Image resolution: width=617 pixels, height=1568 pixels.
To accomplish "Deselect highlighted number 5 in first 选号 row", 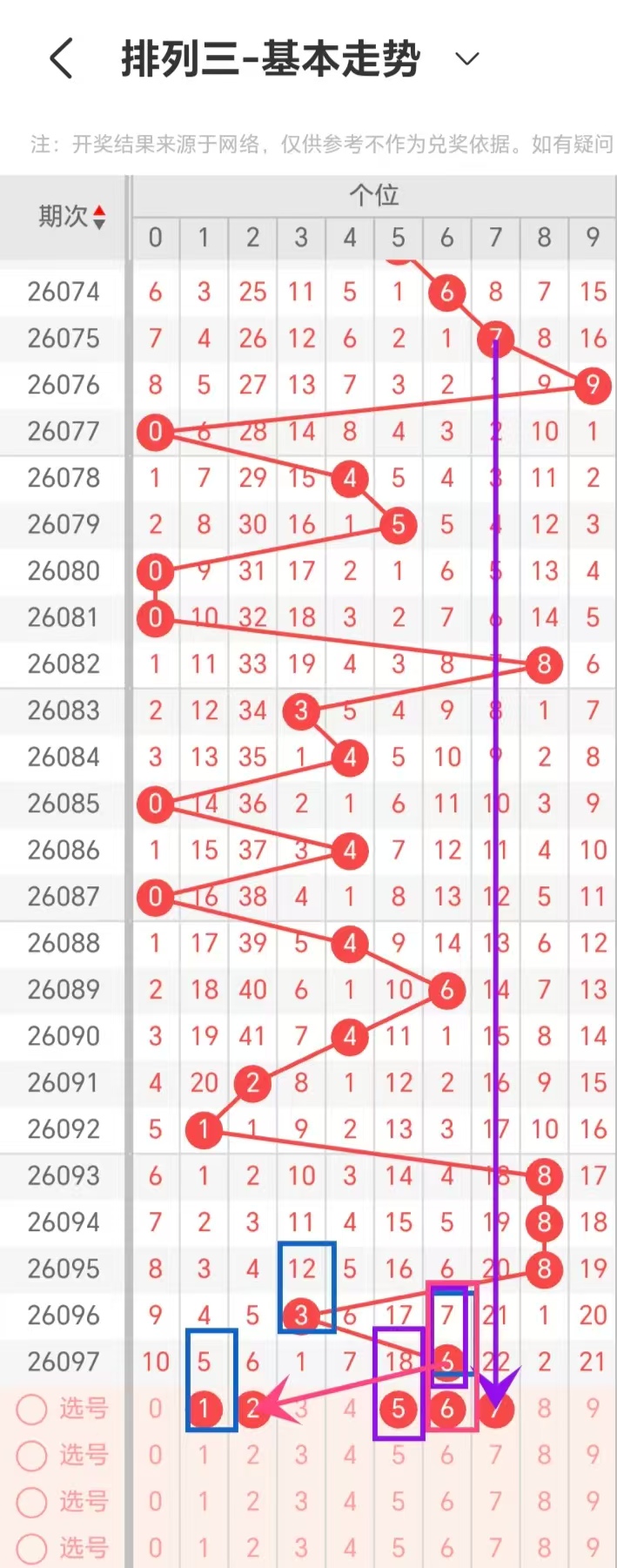I will (399, 1409).
